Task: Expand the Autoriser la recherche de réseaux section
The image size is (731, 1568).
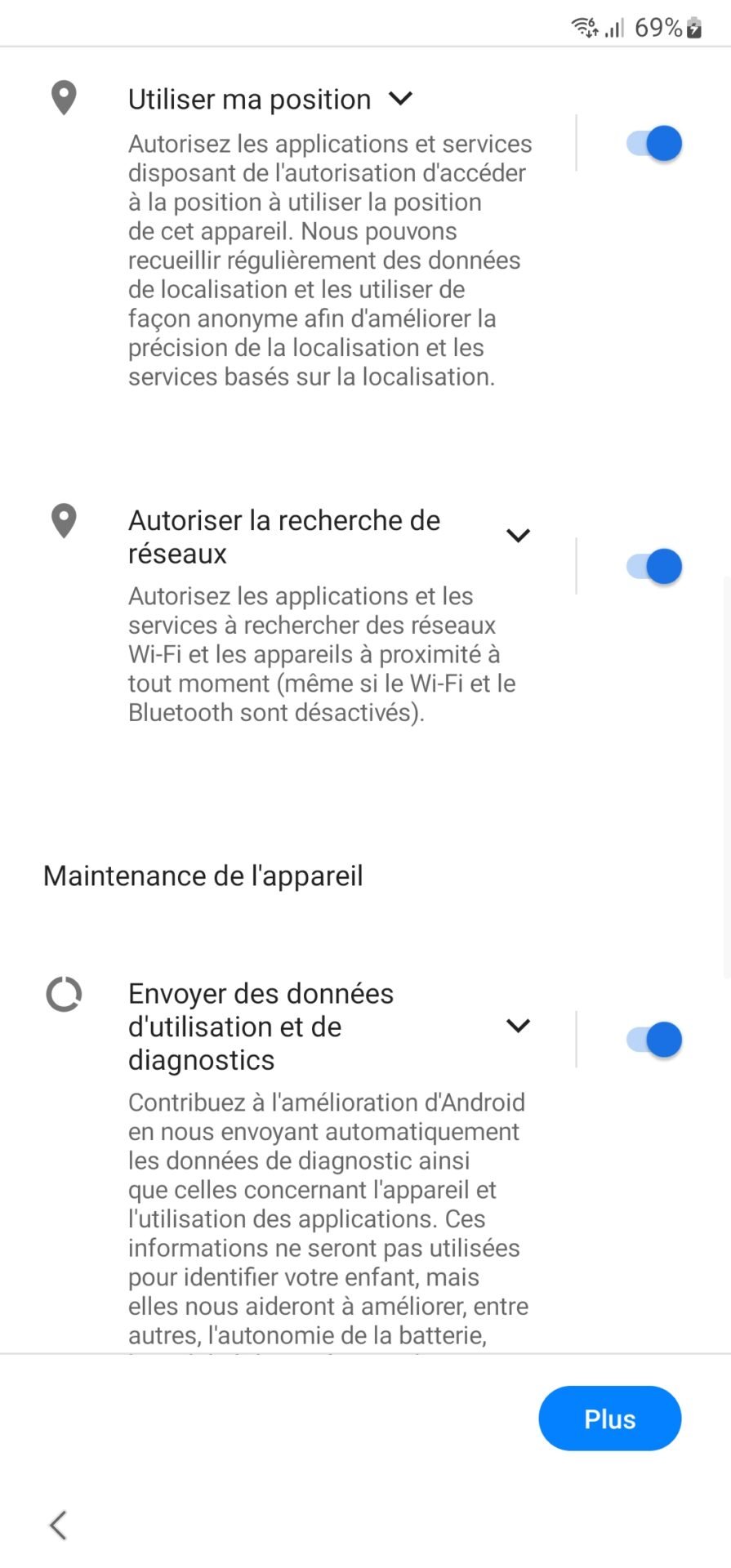Action: click(519, 536)
